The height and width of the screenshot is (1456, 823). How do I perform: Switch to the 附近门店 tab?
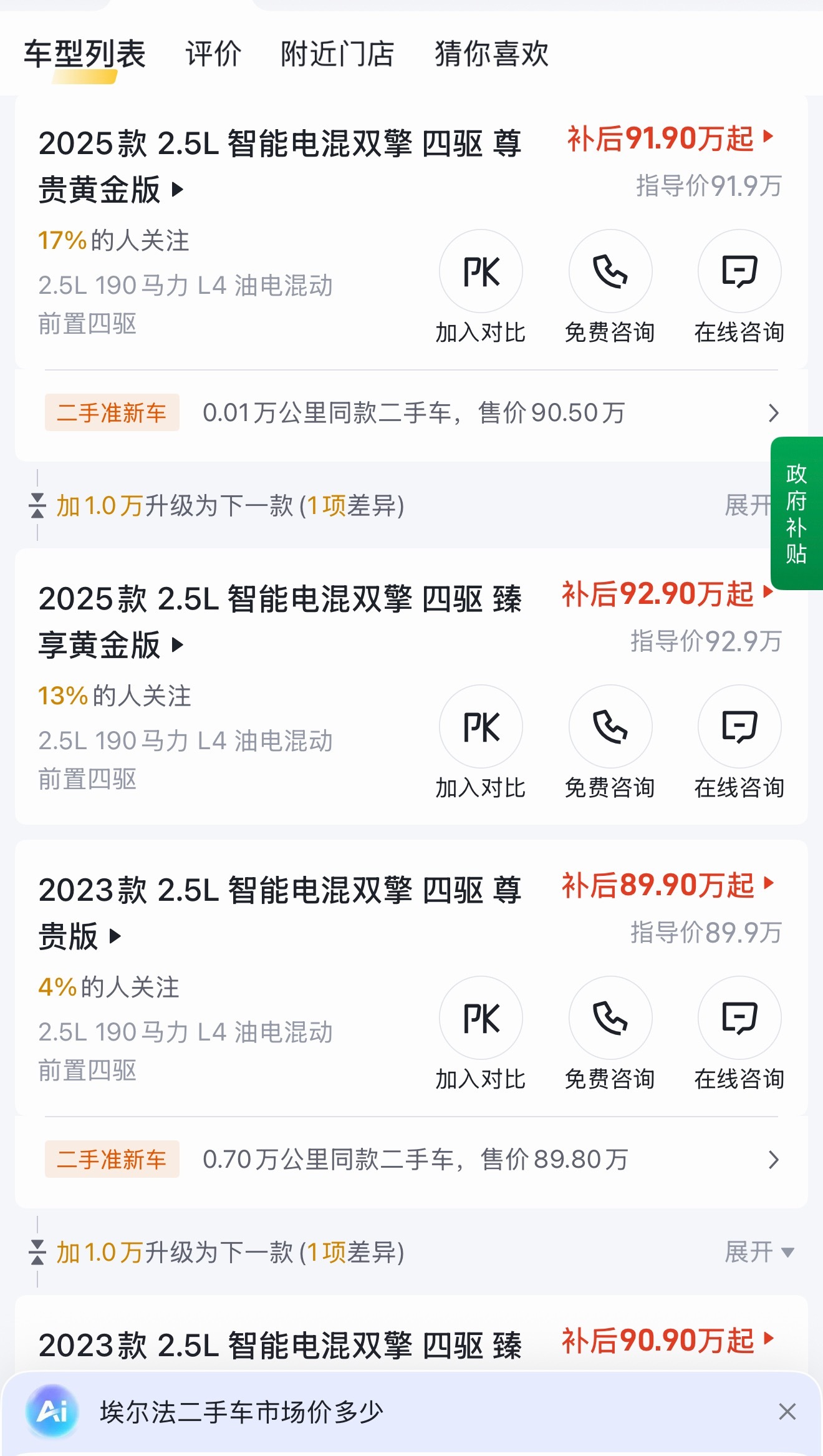[337, 54]
